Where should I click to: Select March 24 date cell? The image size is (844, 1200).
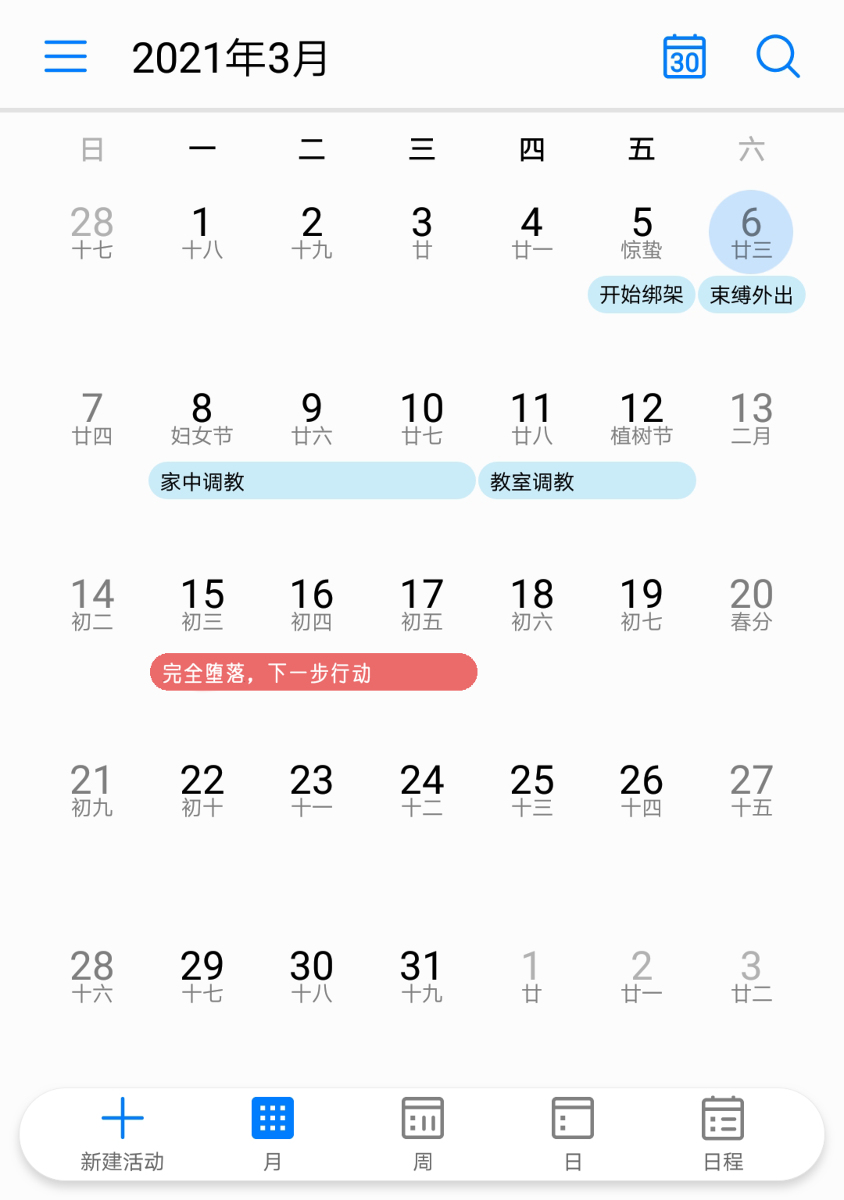(x=421, y=790)
